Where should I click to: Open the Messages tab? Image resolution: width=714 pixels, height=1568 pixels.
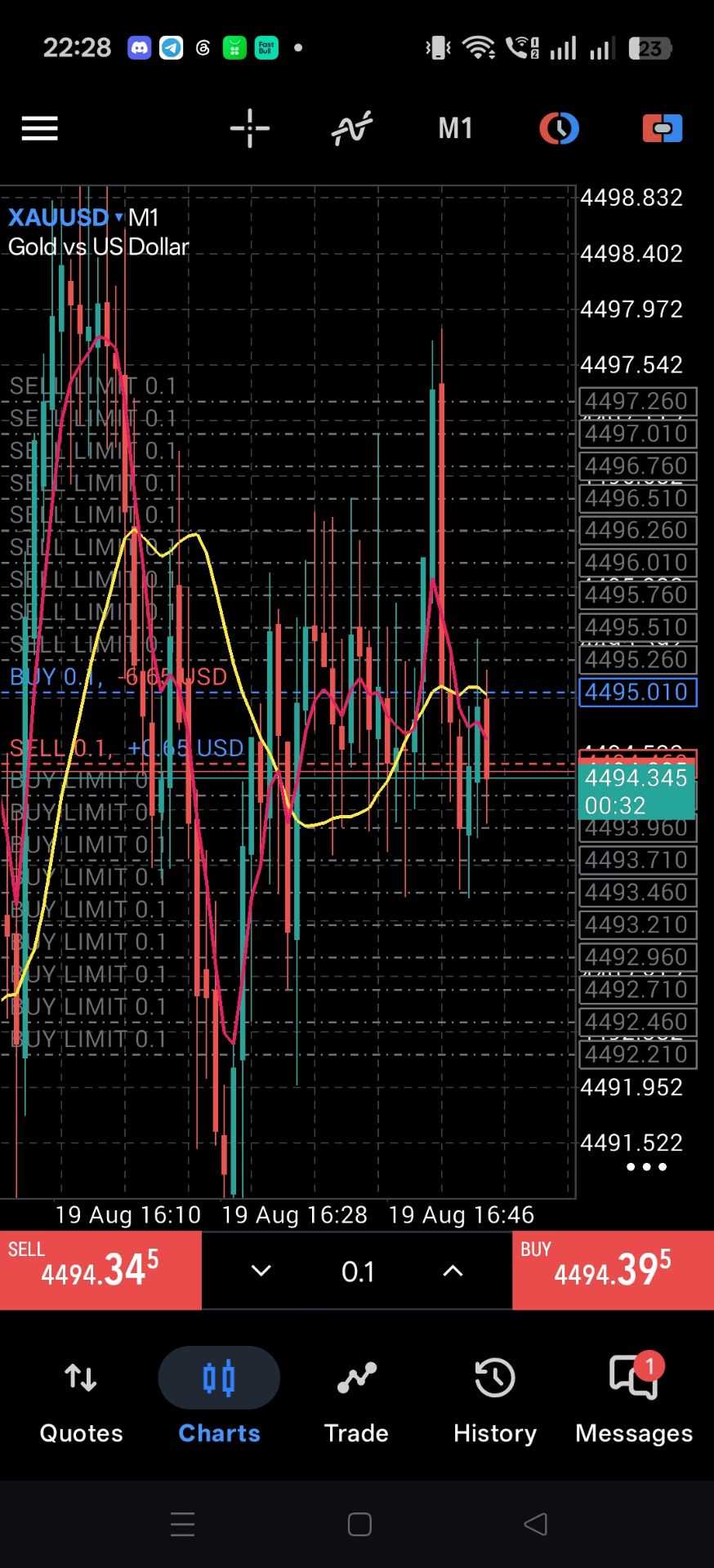tap(634, 1397)
